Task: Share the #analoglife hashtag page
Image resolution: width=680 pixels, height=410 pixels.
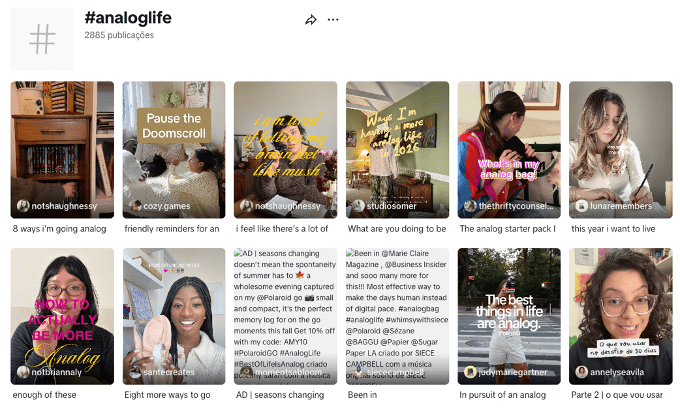Action: click(x=311, y=20)
